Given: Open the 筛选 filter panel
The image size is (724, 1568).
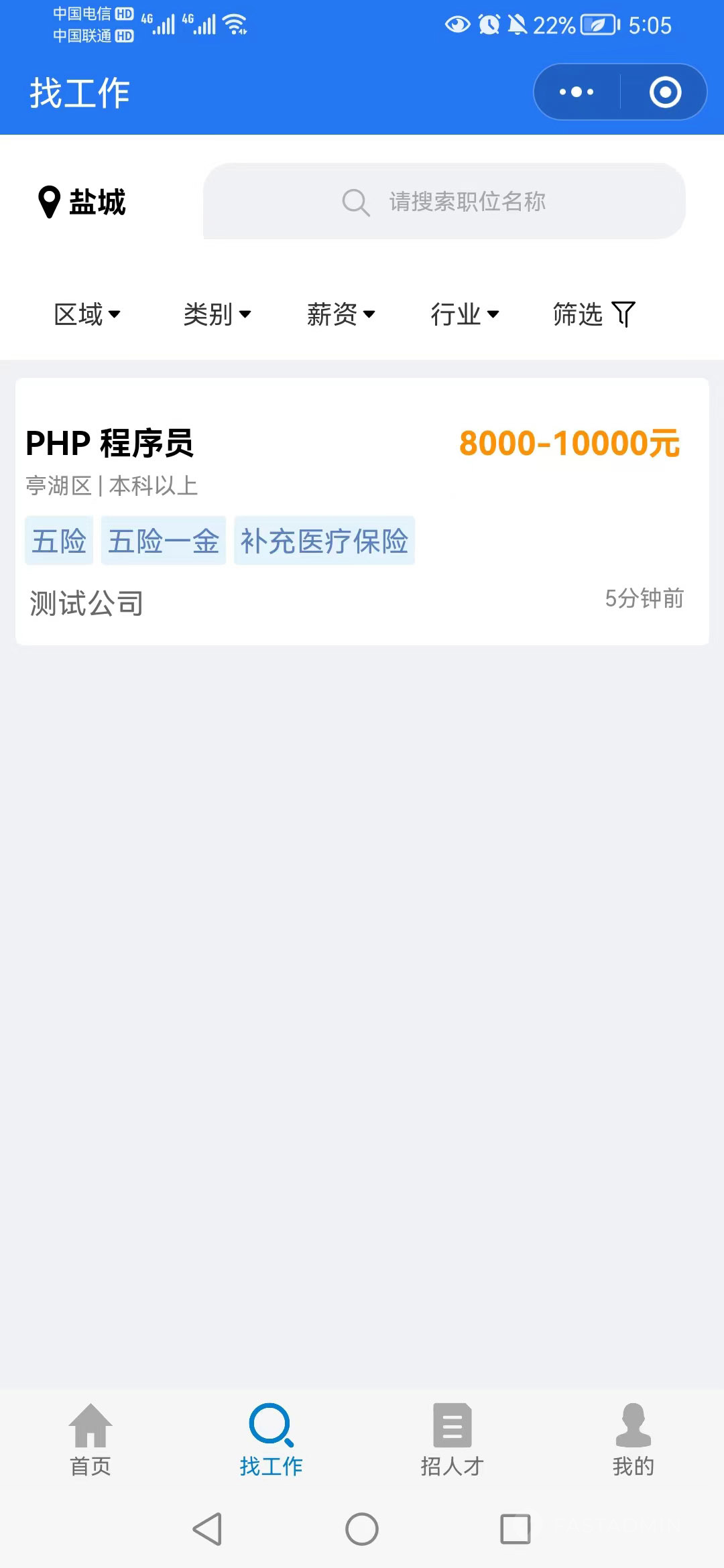Looking at the screenshot, I should (594, 314).
